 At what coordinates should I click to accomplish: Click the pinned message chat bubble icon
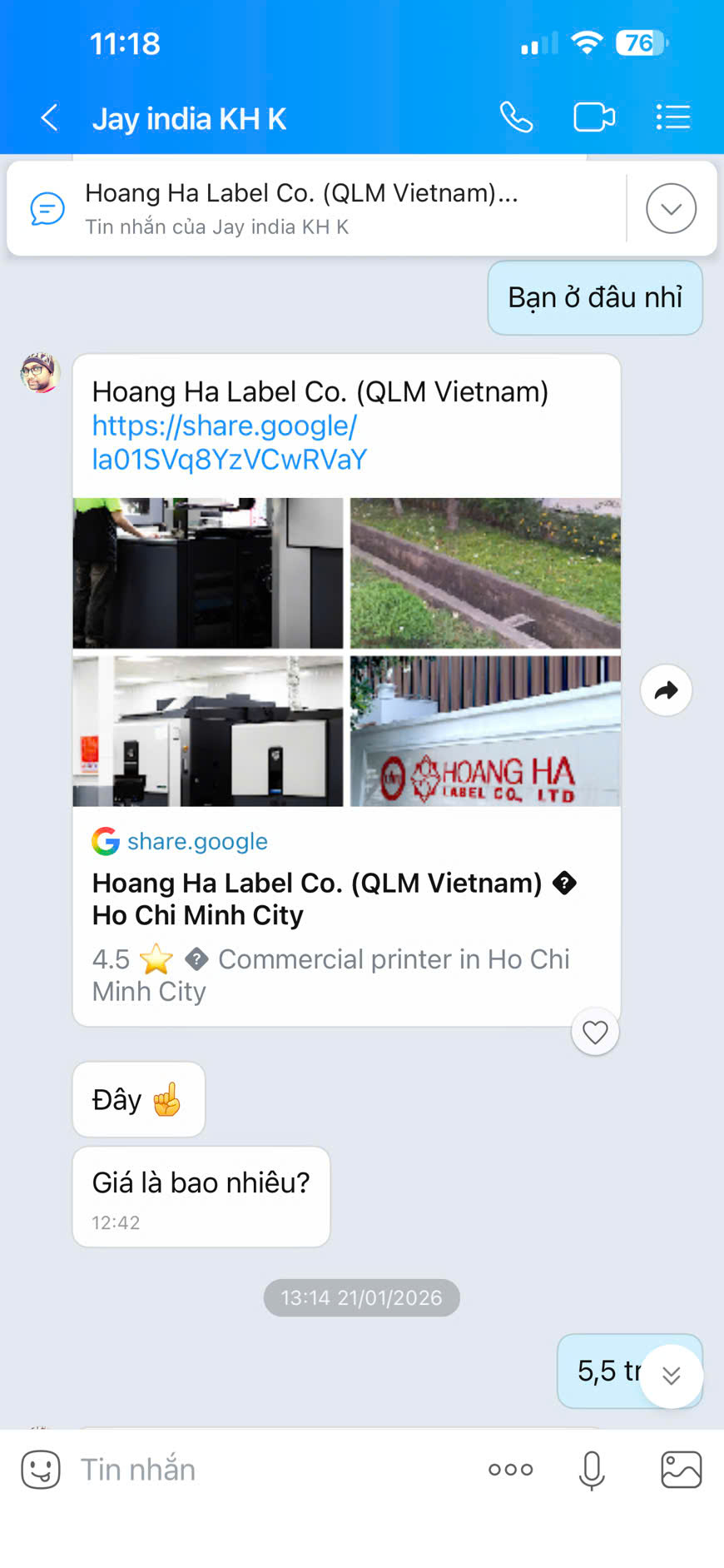pyautogui.click(x=47, y=208)
